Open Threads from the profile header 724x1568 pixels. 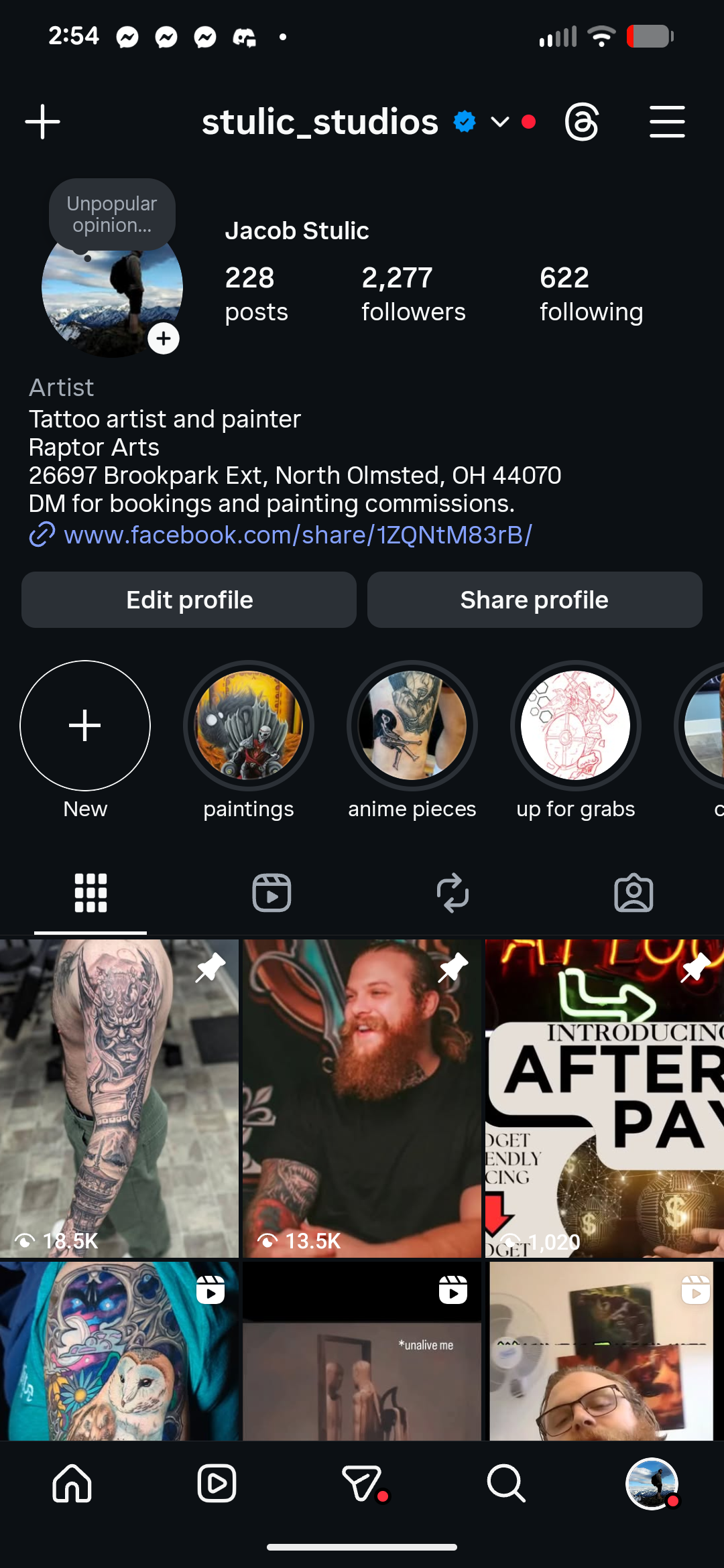coord(582,121)
